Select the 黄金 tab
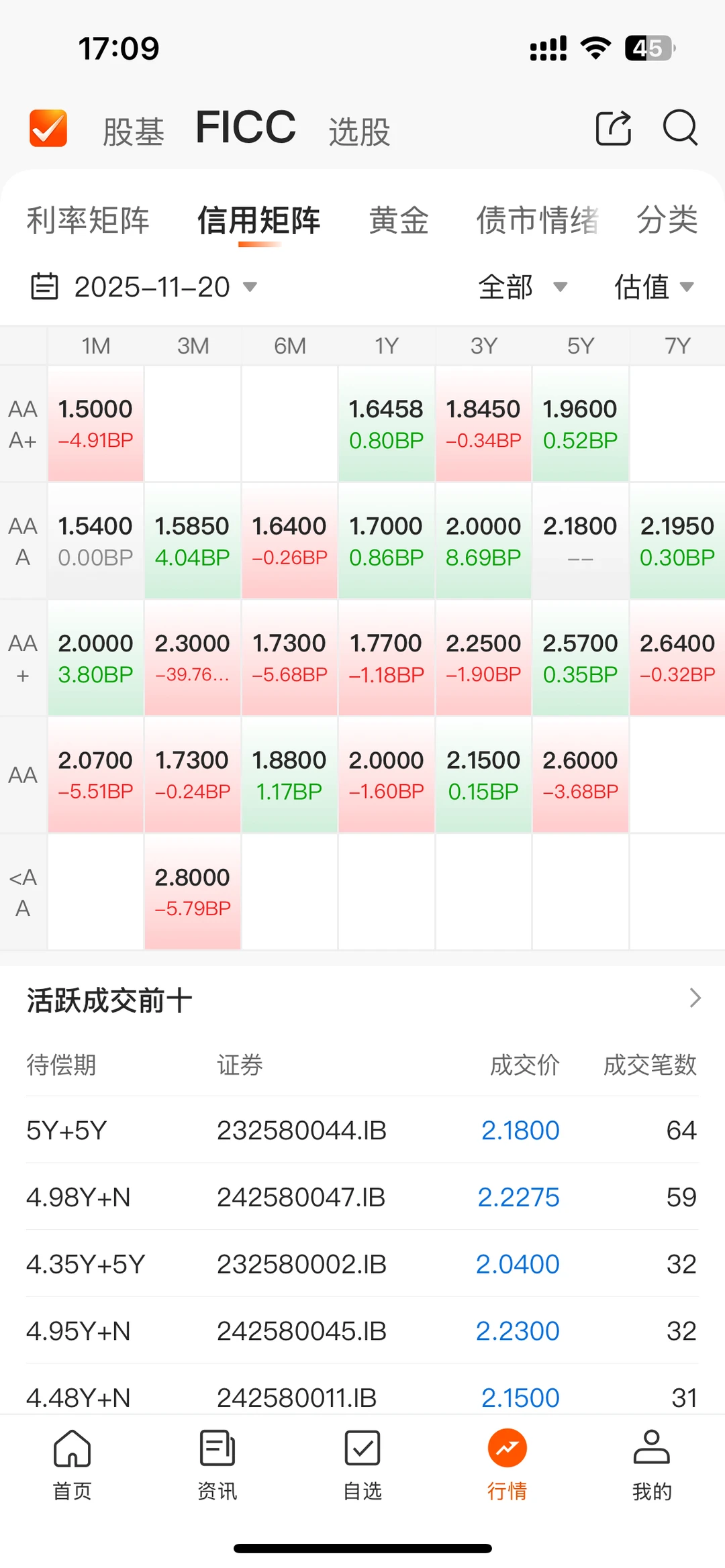 [399, 220]
